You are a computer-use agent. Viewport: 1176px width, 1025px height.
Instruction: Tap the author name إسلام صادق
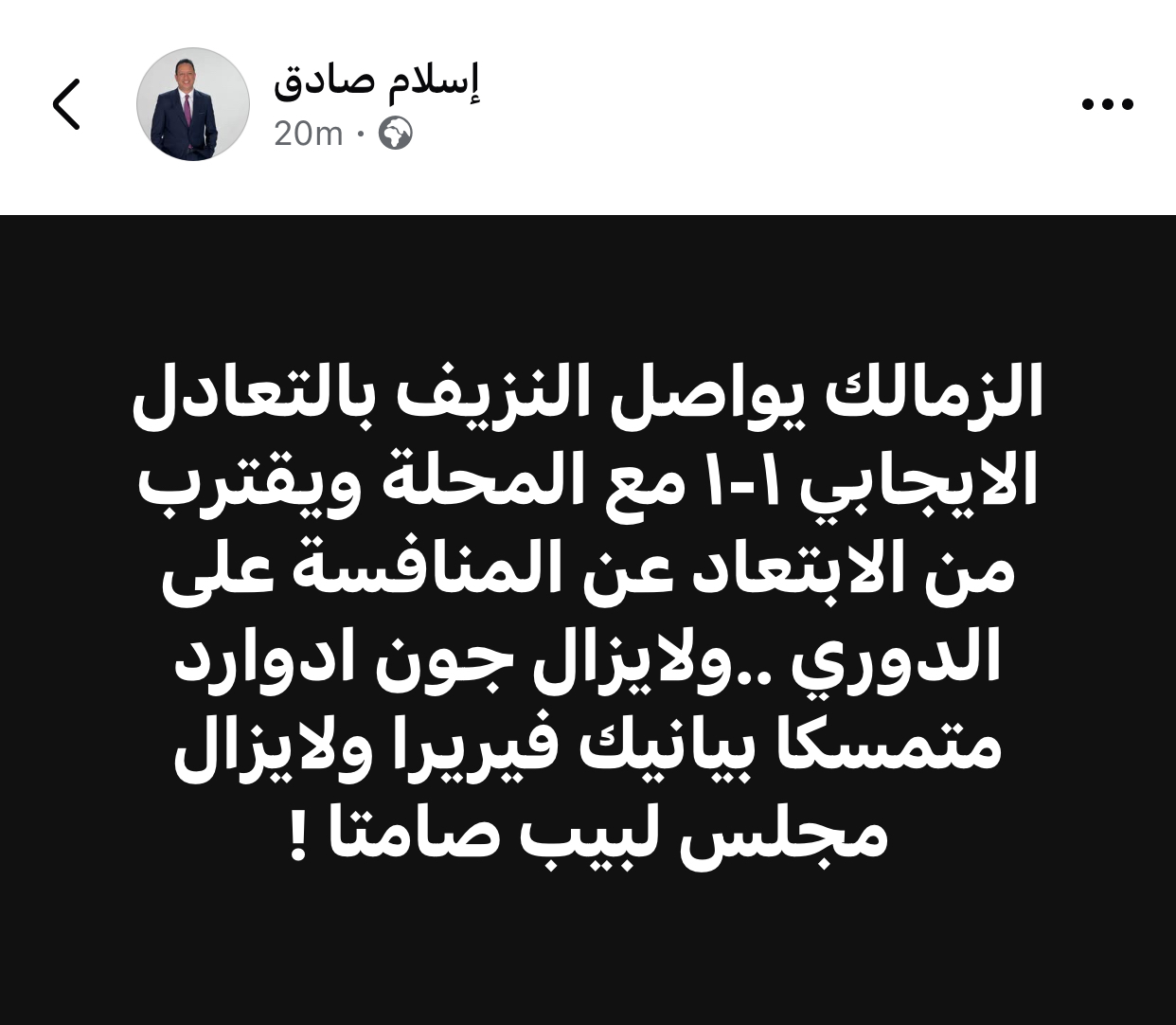coord(376,82)
